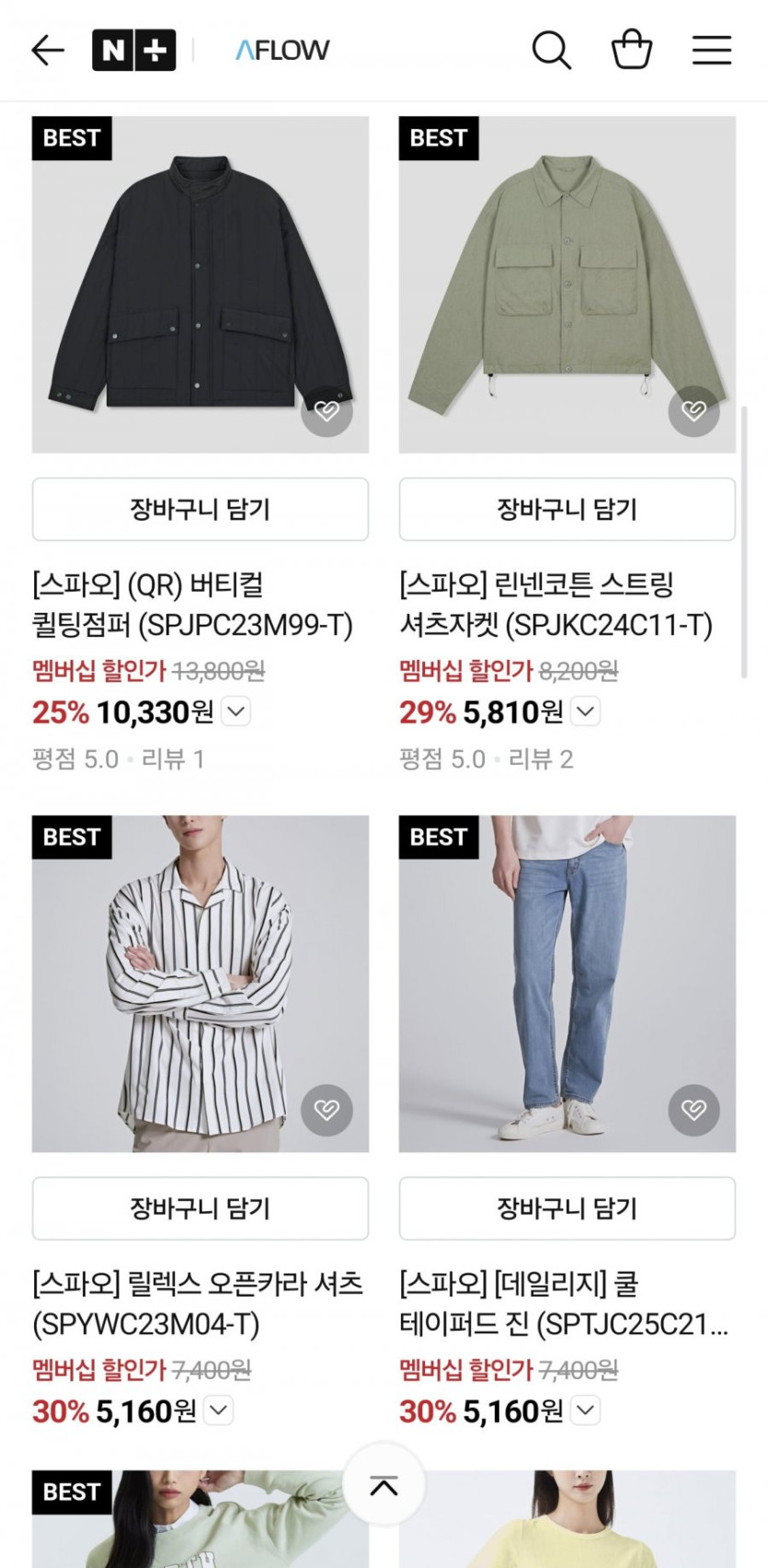Like the 버티컬 퀼팅점퍼 with heart icon

click(x=327, y=411)
